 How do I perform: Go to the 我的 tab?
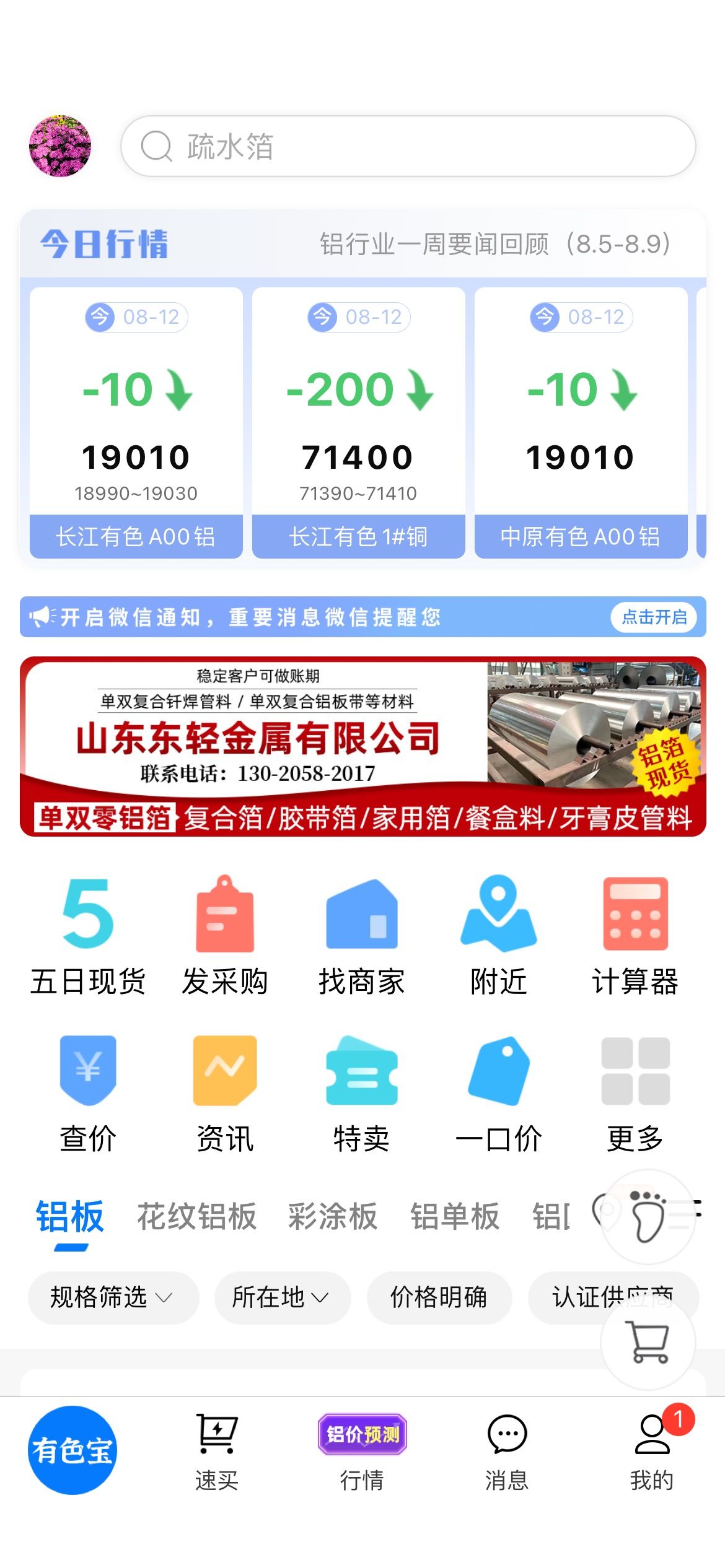point(652,1452)
